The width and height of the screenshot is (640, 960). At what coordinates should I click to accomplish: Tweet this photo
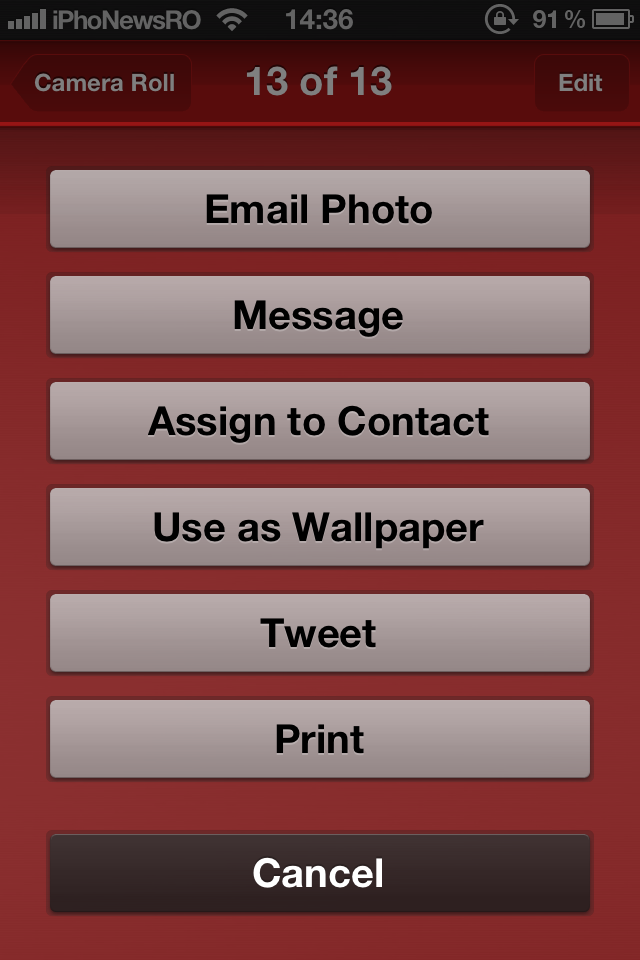(x=320, y=633)
